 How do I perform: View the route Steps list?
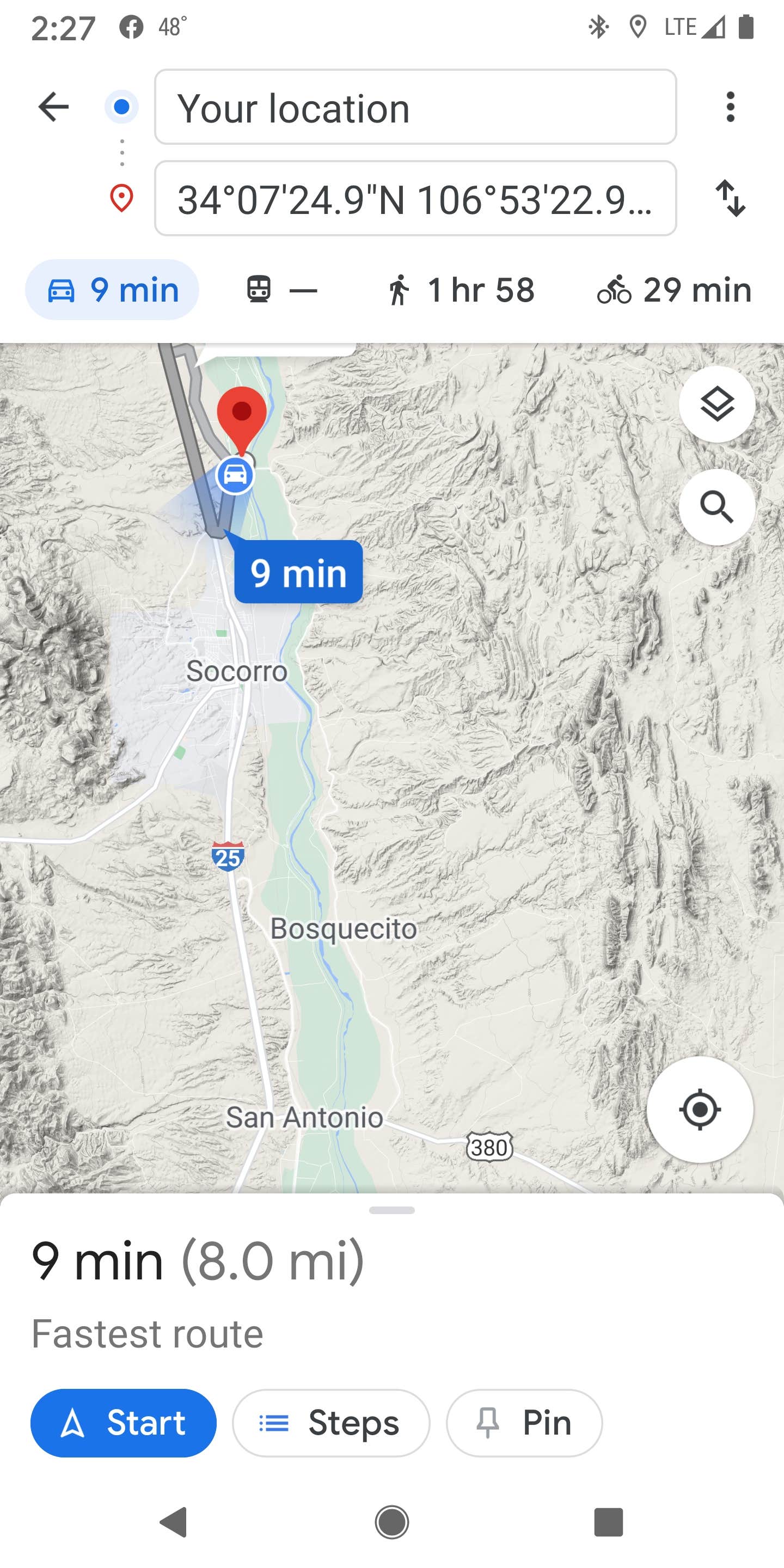coord(330,1423)
